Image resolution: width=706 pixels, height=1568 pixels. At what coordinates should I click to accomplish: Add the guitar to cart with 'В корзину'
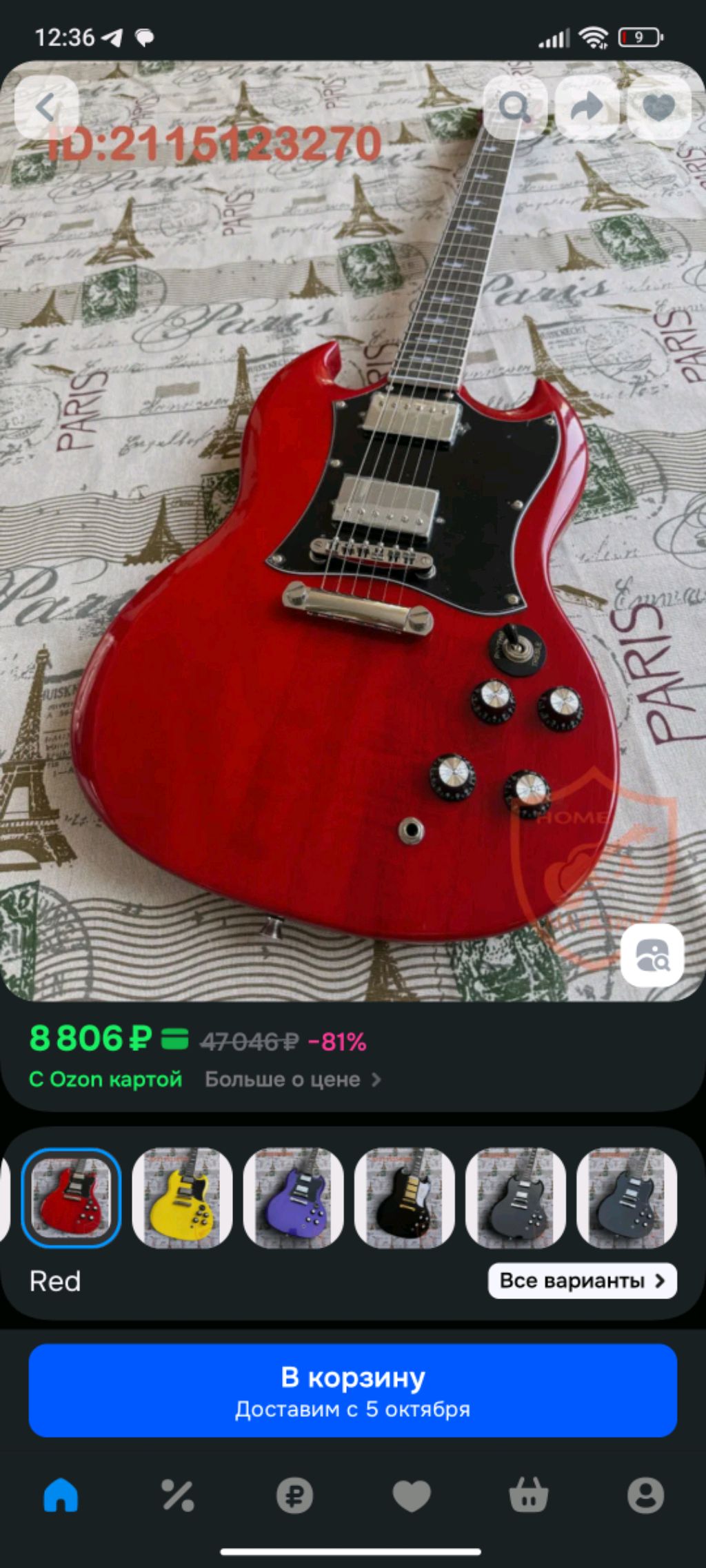point(352,1389)
